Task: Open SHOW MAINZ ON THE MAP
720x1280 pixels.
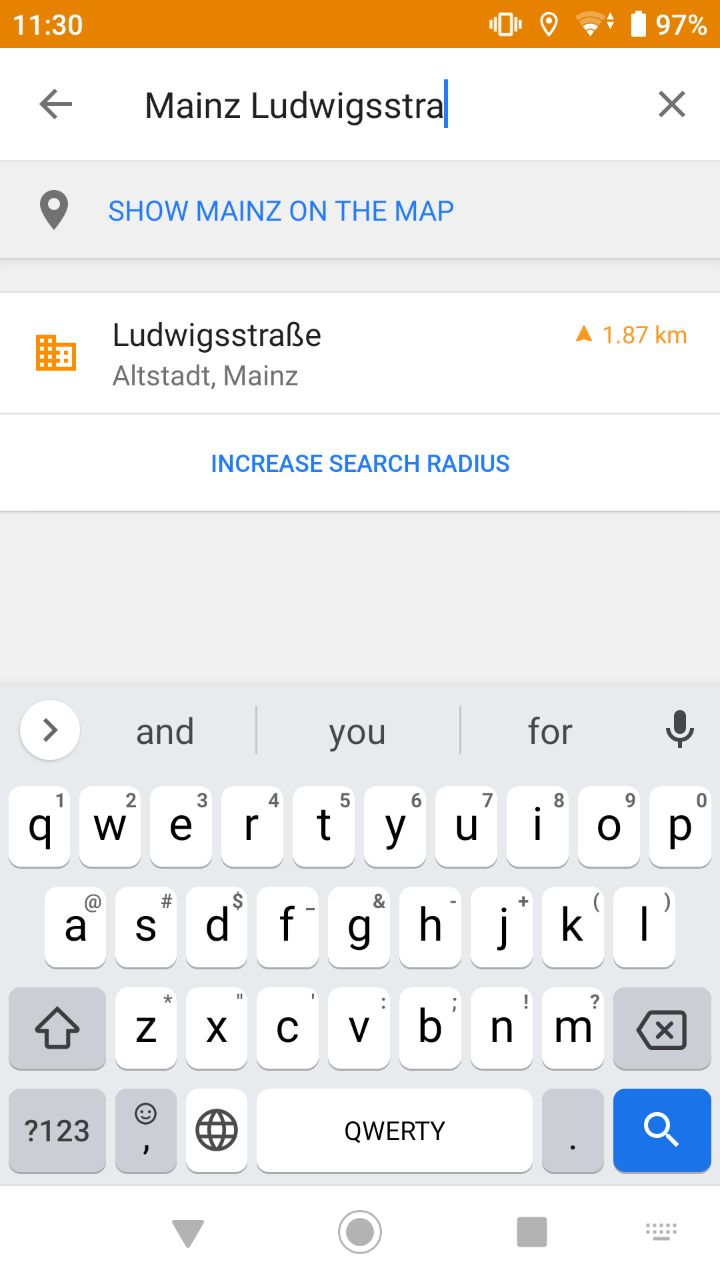Action: tap(280, 210)
